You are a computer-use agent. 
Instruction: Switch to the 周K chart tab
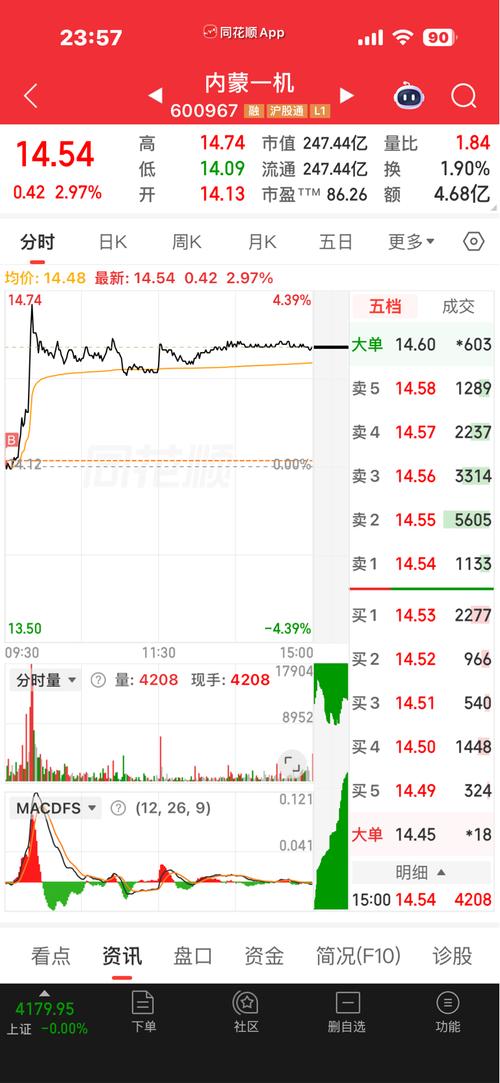point(186,242)
